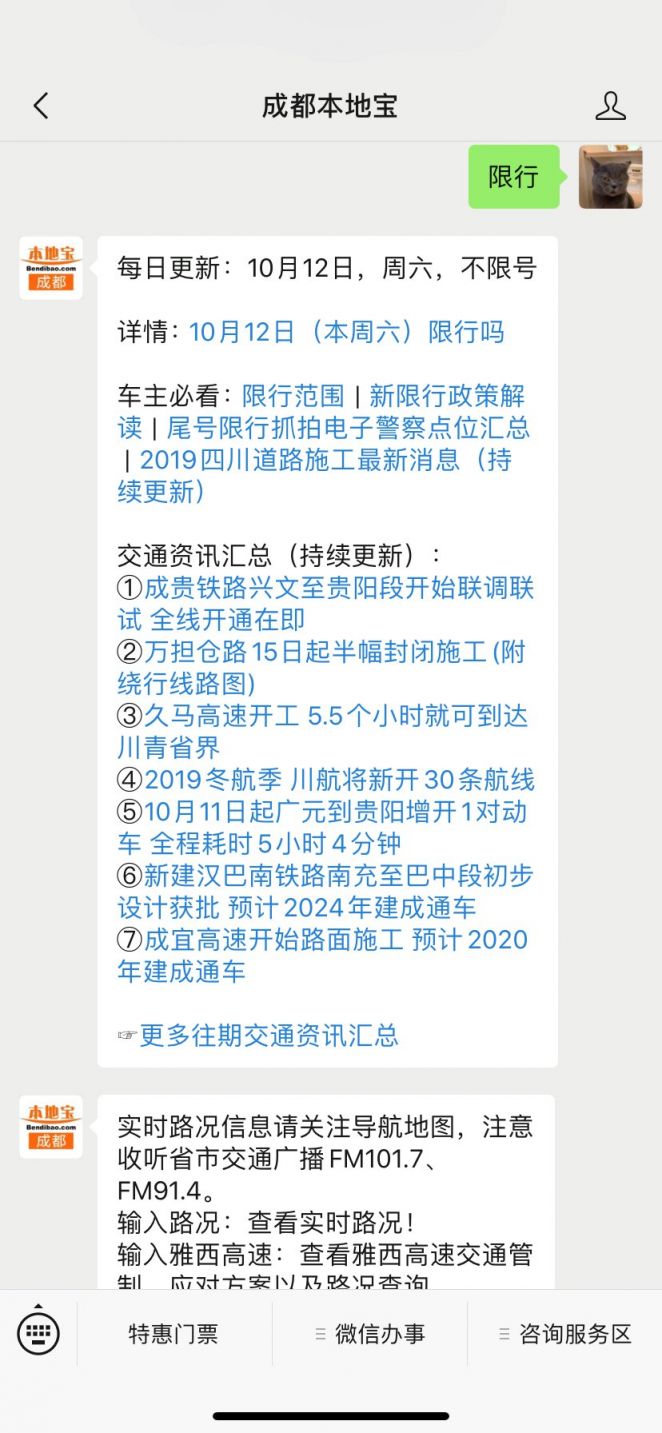The image size is (662, 1433).
Task: Open 2019四川道路施工最新消息 link
Action: [315, 476]
